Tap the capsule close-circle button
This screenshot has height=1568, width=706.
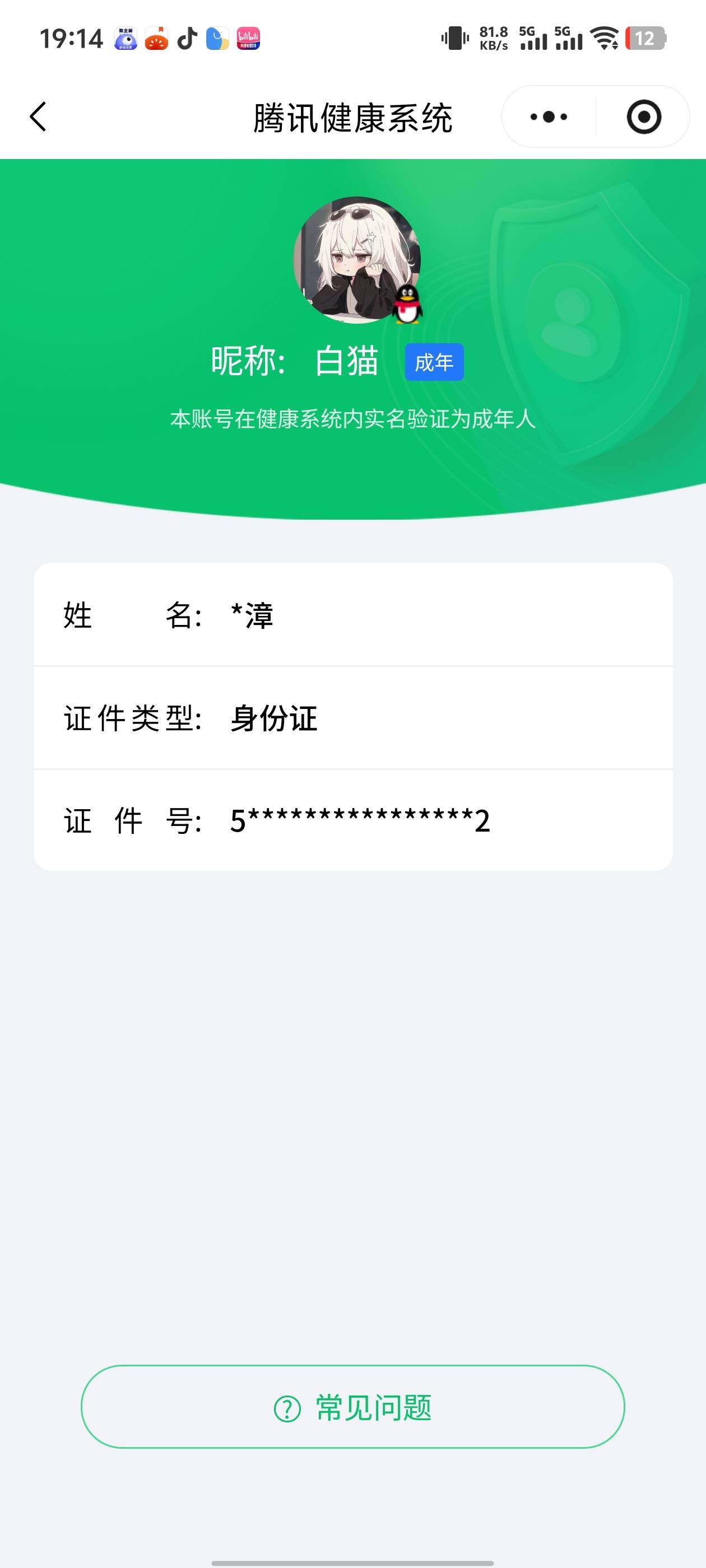(644, 117)
